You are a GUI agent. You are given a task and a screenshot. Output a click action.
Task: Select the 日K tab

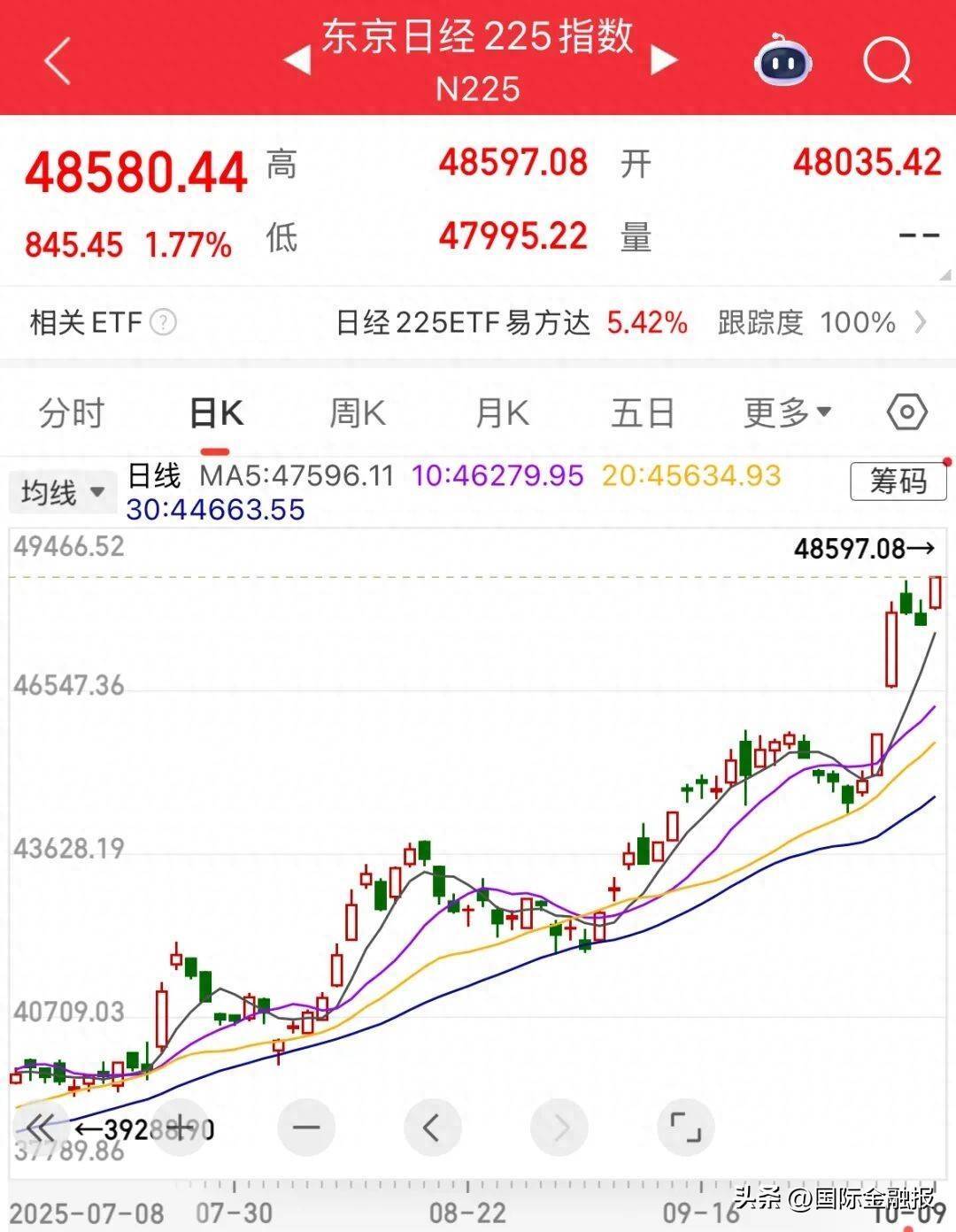216,413
